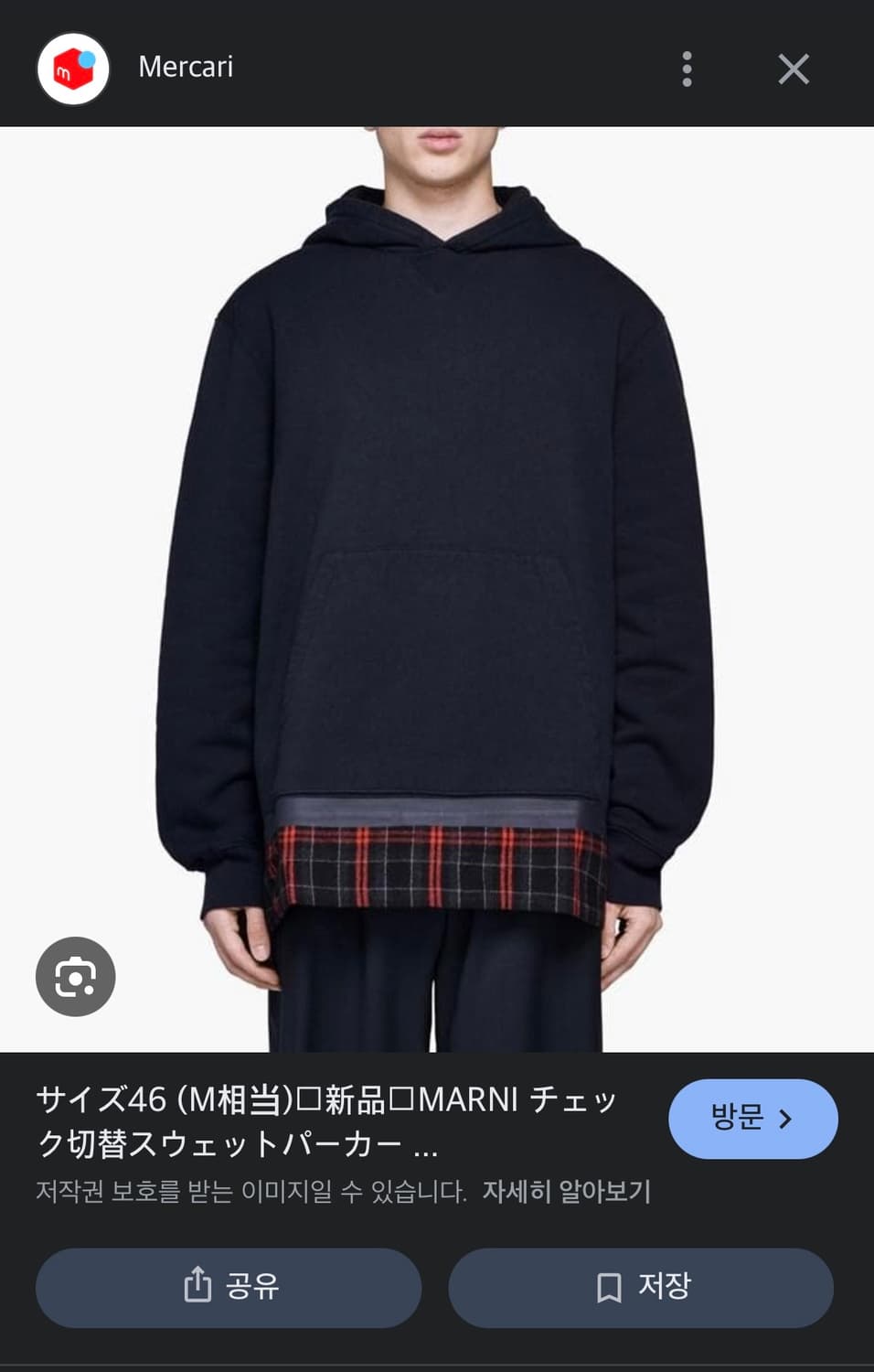Open more options for this result
874x1372 pixels.
pyautogui.click(x=686, y=67)
